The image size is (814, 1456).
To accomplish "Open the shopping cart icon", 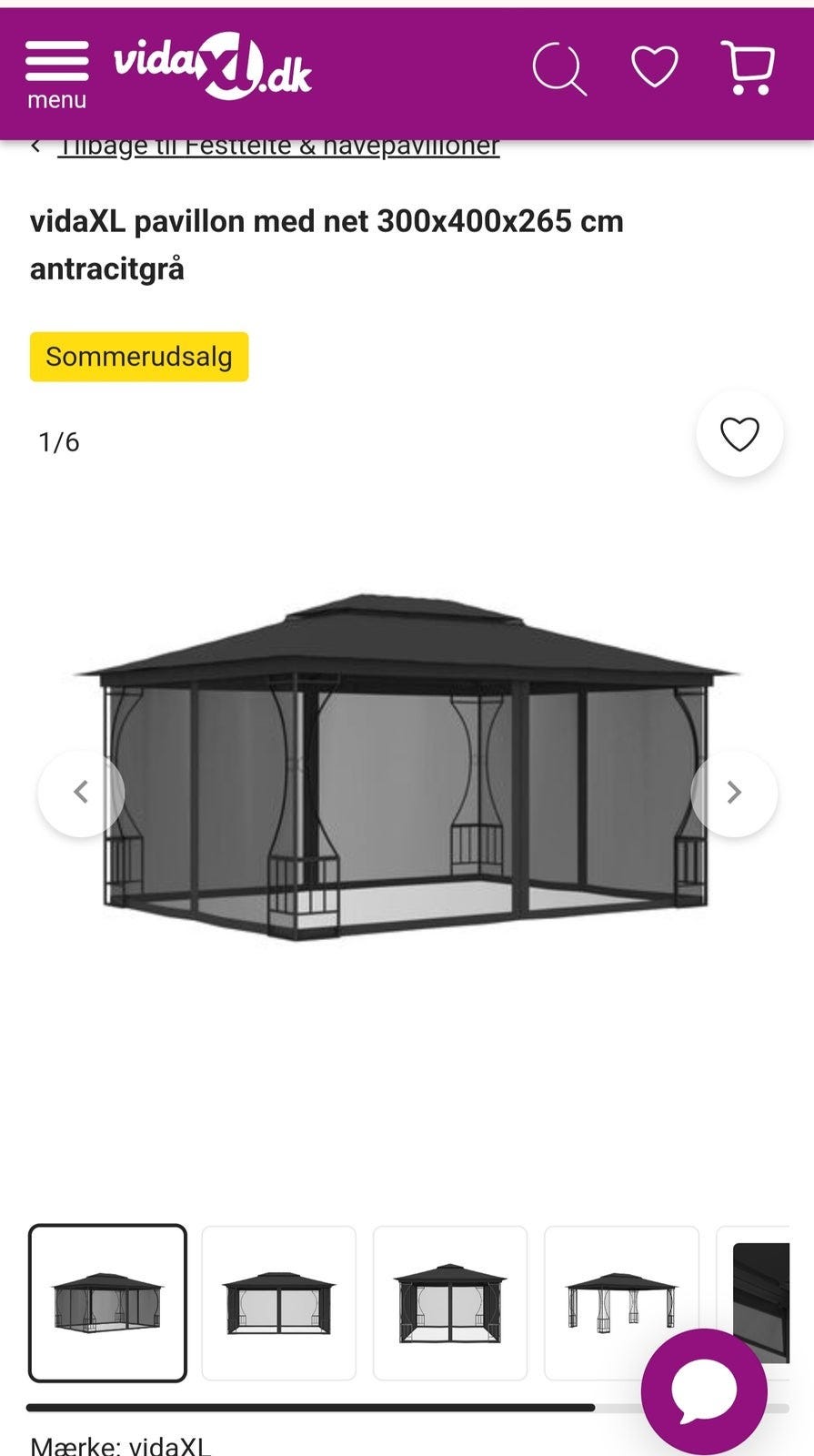I will pyautogui.click(x=746, y=67).
